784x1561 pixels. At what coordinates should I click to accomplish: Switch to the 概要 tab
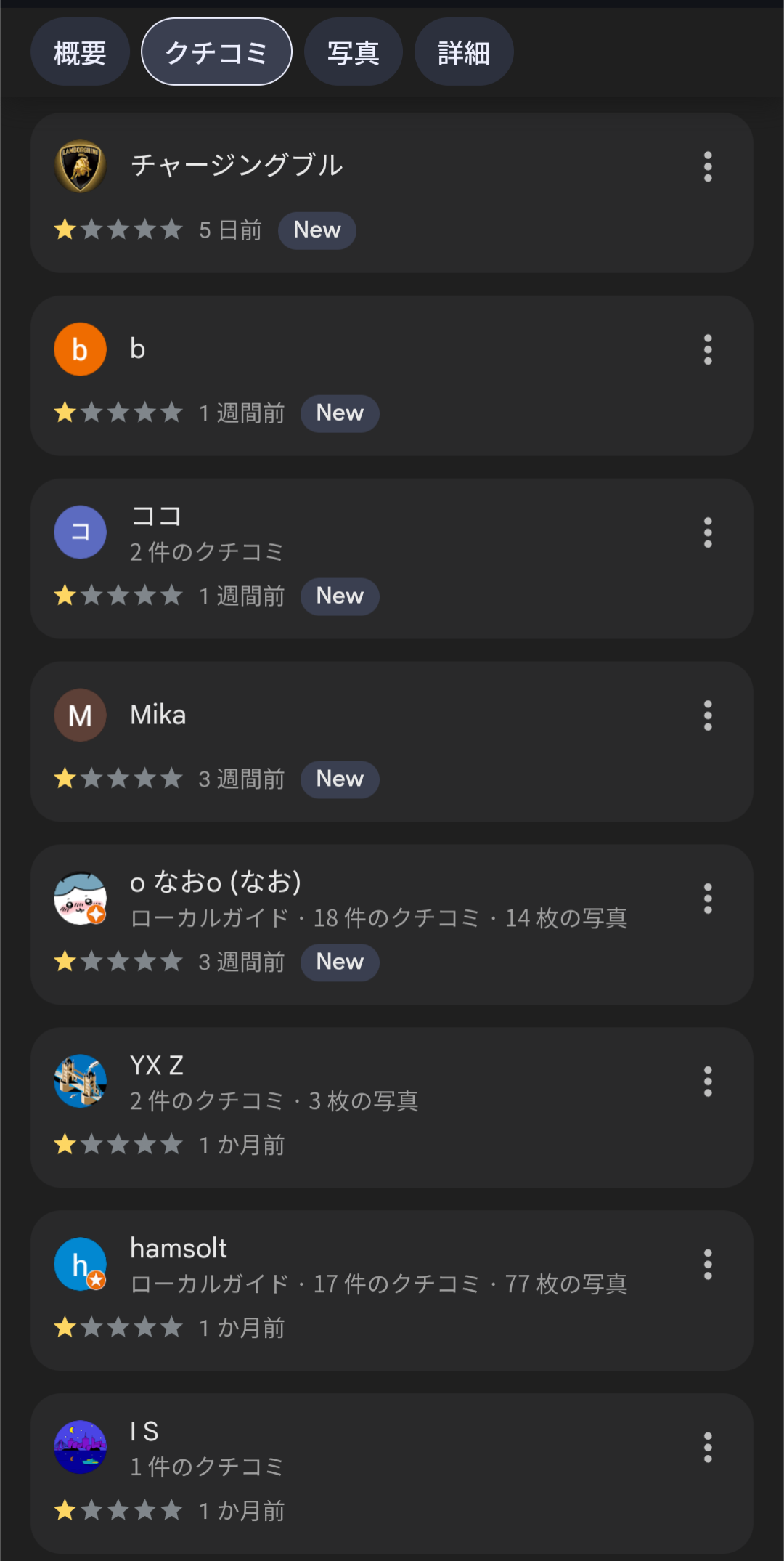pos(80,52)
